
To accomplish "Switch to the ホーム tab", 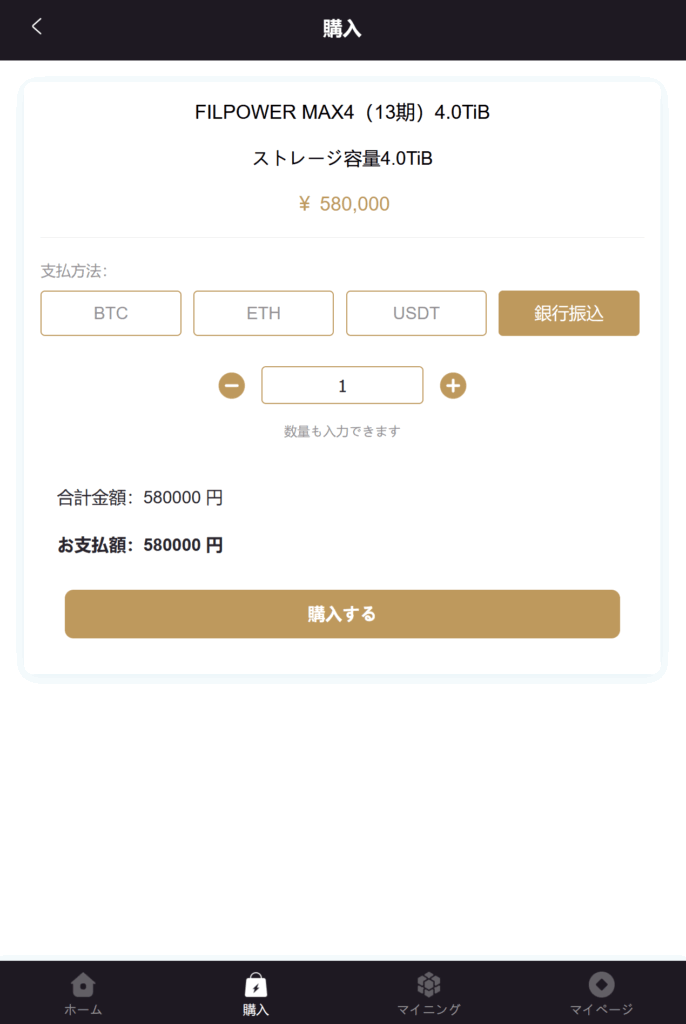I will click(x=83, y=993).
